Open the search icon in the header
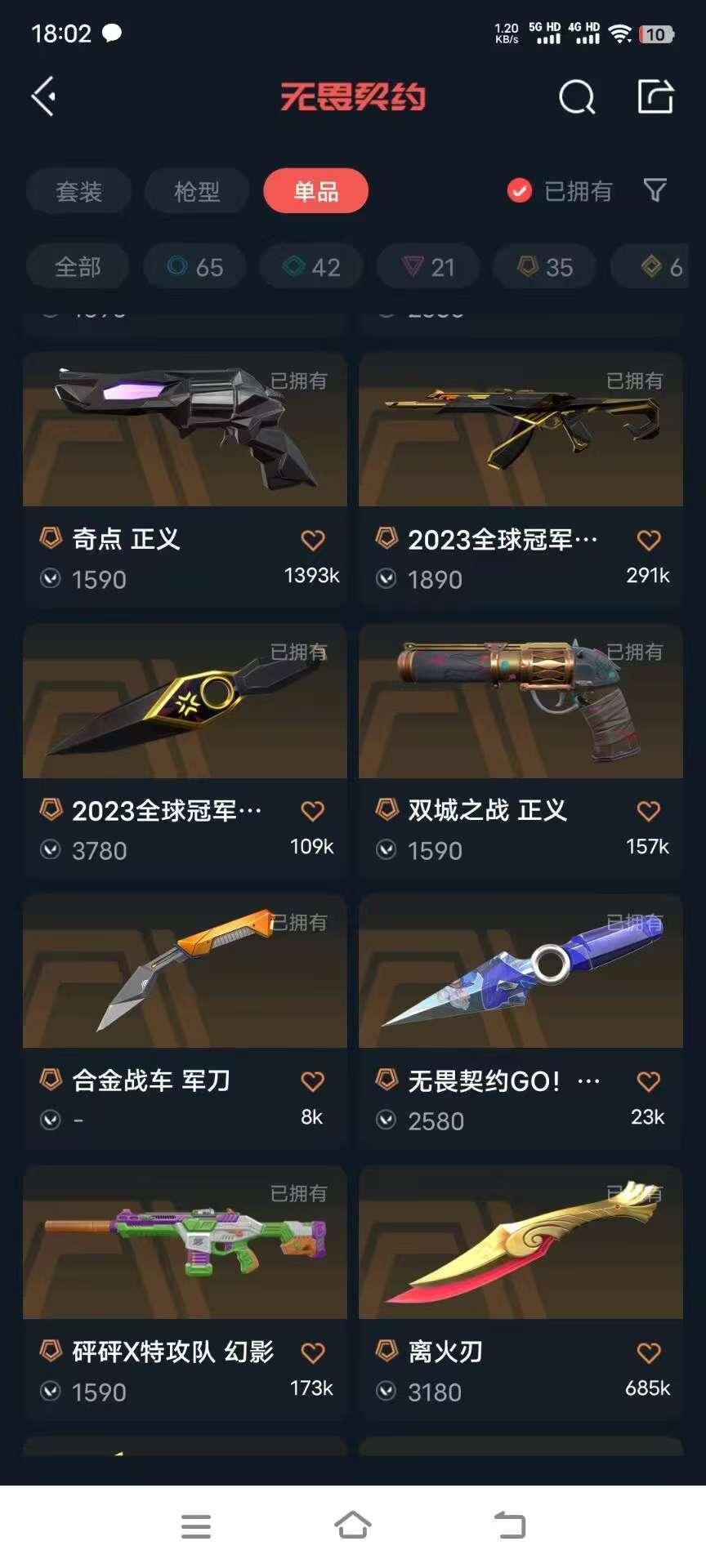The width and height of the screenshot is (706, 1568). pos(576,97)
